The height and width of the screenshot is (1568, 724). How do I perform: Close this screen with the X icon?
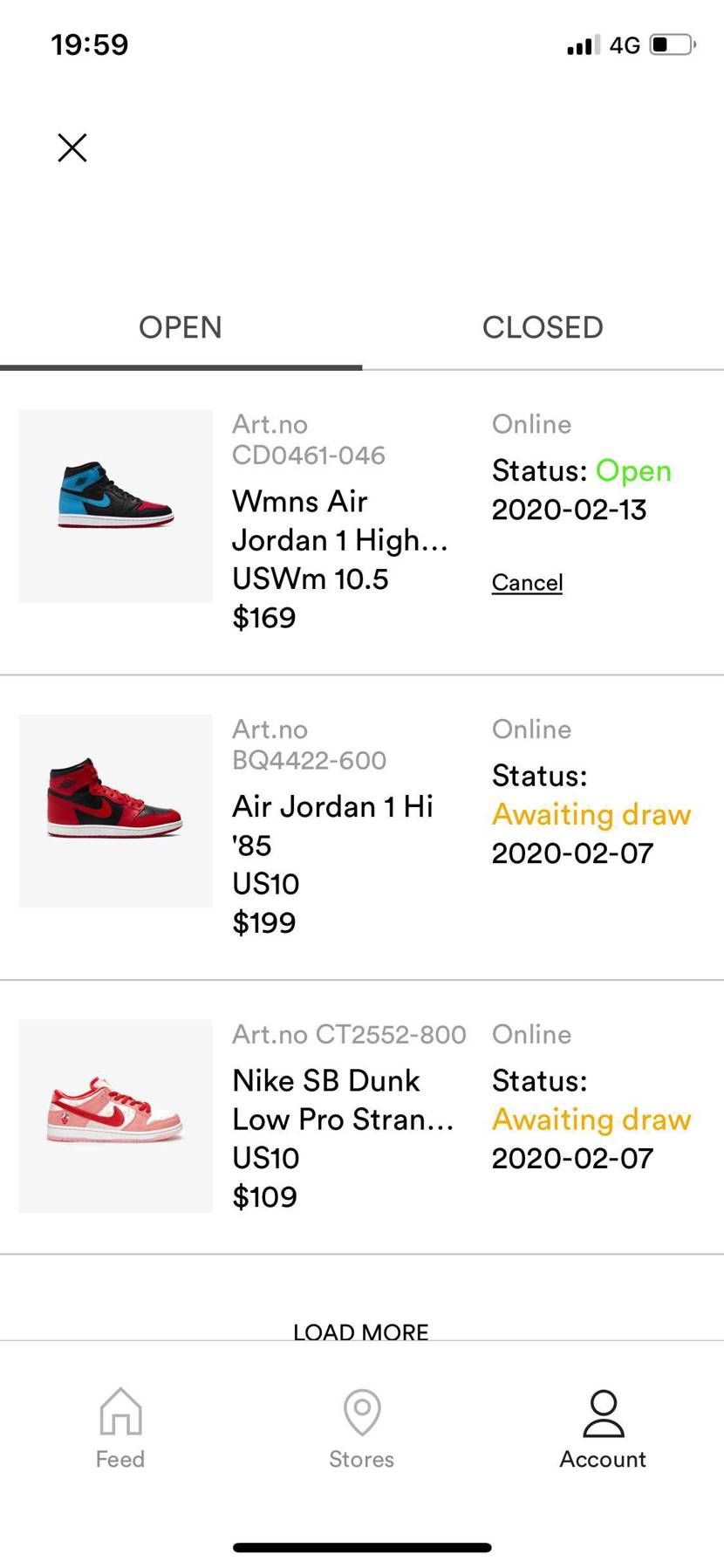coord(72,147)
